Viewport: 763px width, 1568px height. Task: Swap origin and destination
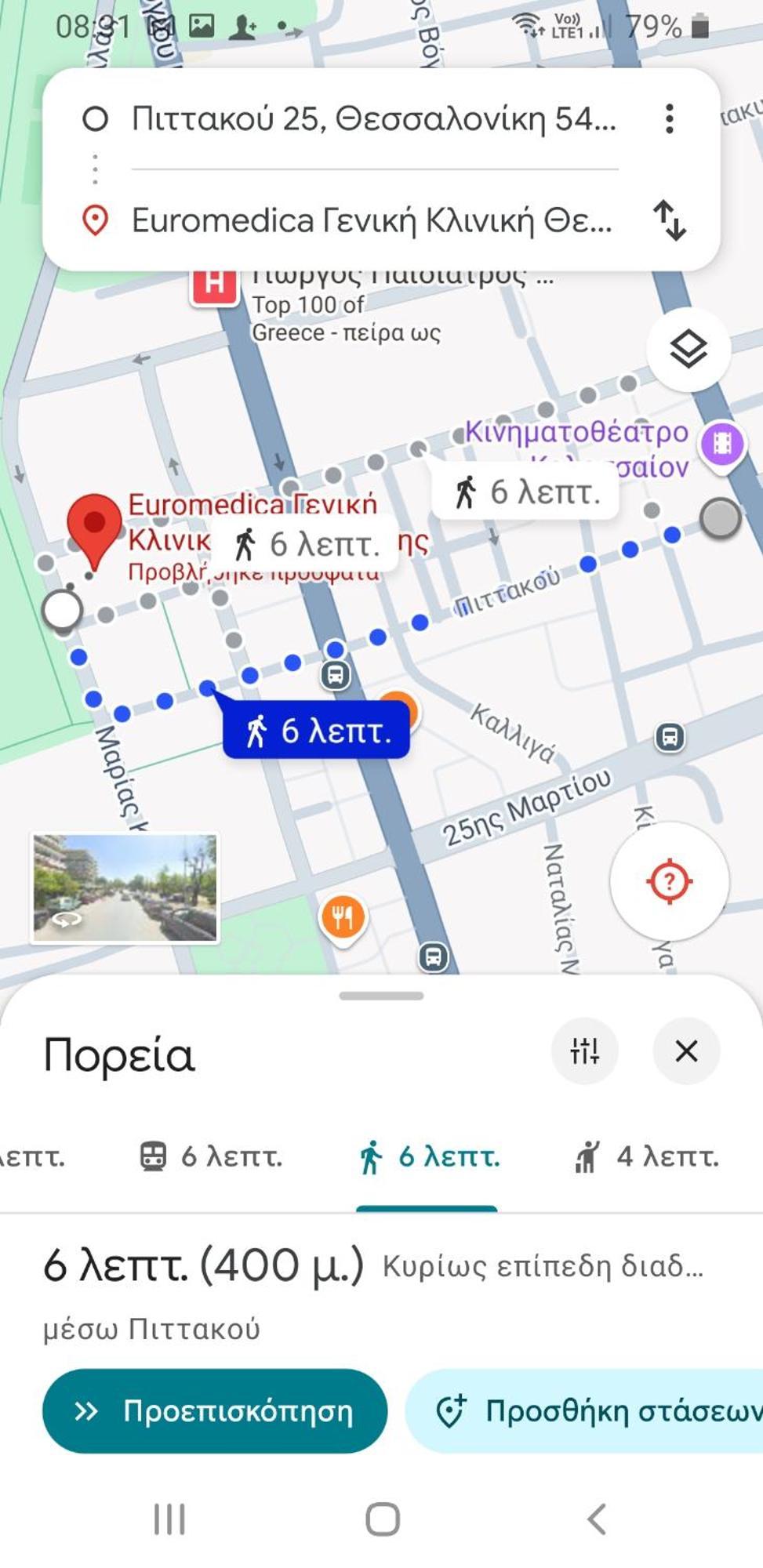click(669, 220)
